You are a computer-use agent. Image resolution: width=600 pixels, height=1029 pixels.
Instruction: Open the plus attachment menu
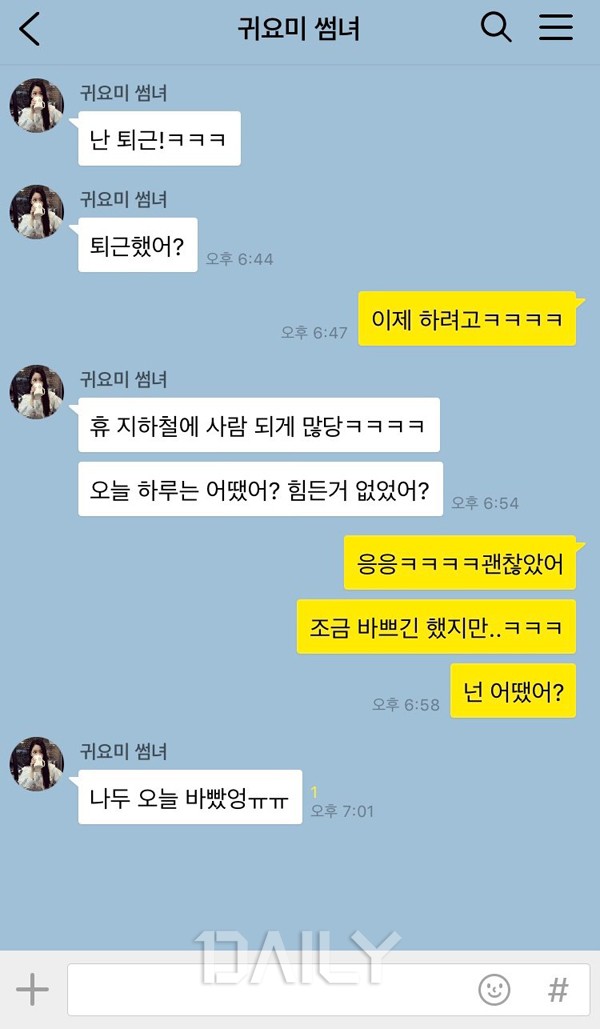(32, 990)
